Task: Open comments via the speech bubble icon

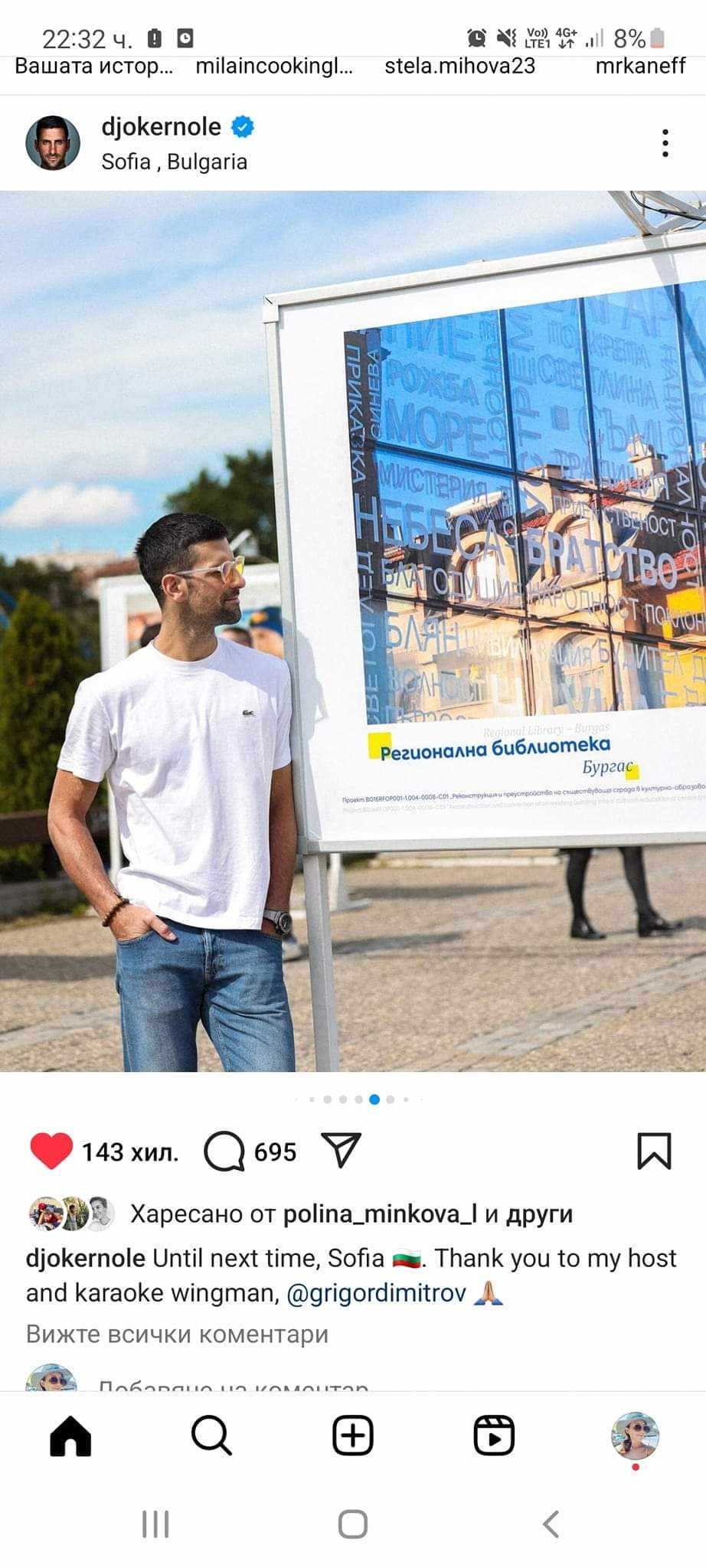Action: [x=224, y=1151]
